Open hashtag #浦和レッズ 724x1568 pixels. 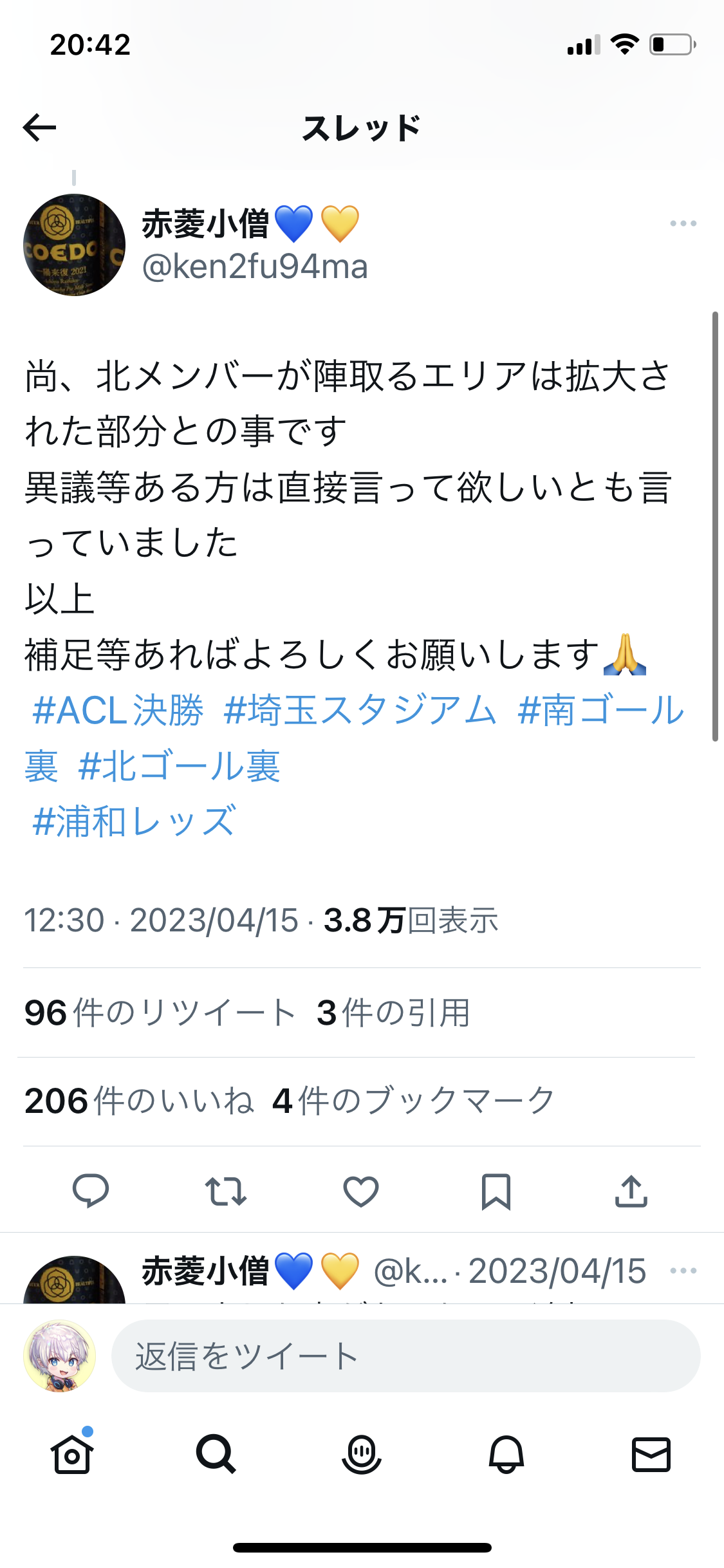pyautogui.click(x=134, y=822)
